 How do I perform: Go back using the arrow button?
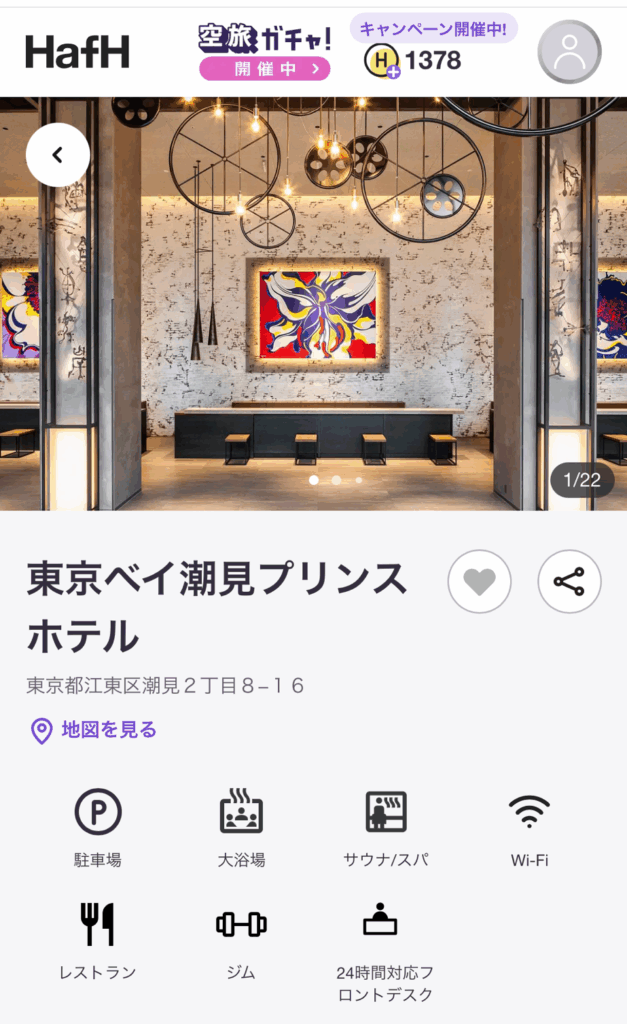point(58,155)
